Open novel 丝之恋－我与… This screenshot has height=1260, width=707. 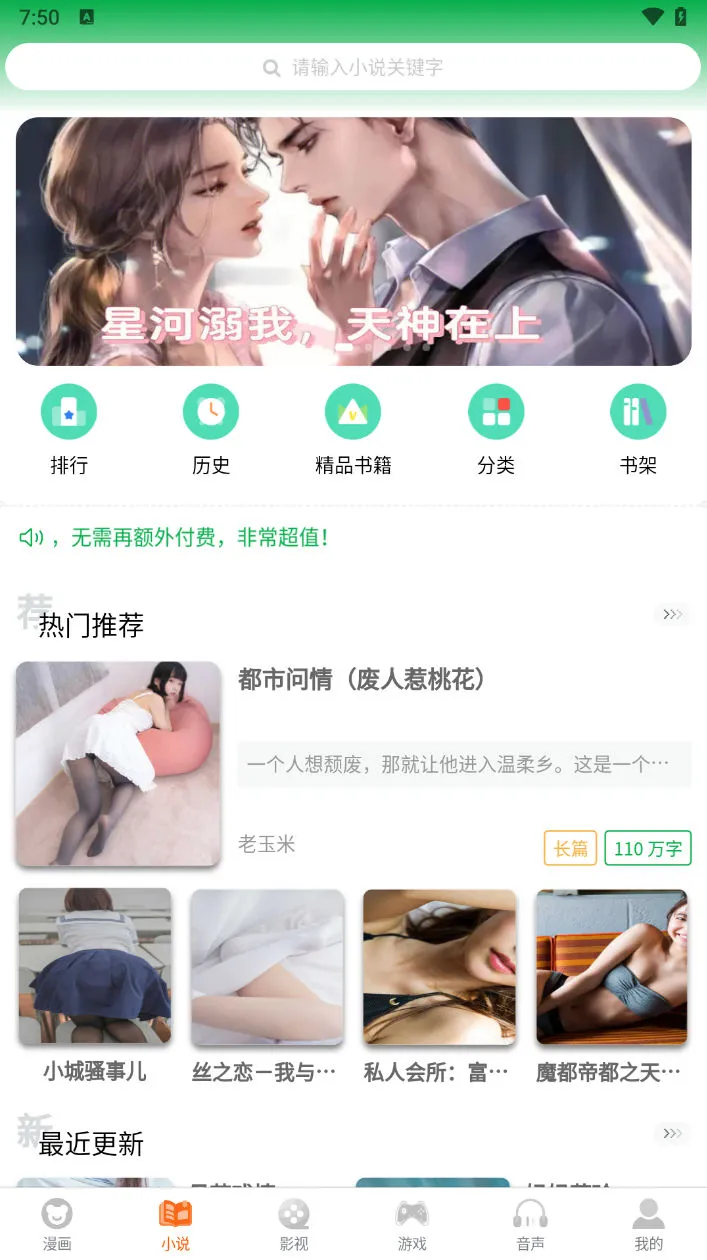point(267,985)
